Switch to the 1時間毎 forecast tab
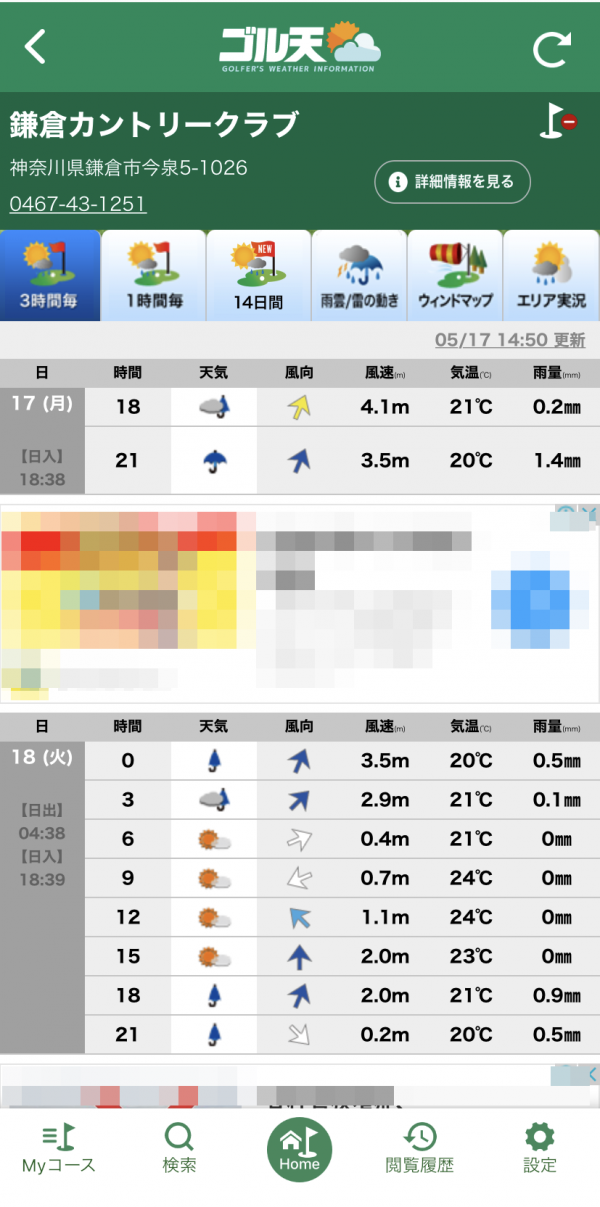The image size is (600, 1207). (154, 276)
